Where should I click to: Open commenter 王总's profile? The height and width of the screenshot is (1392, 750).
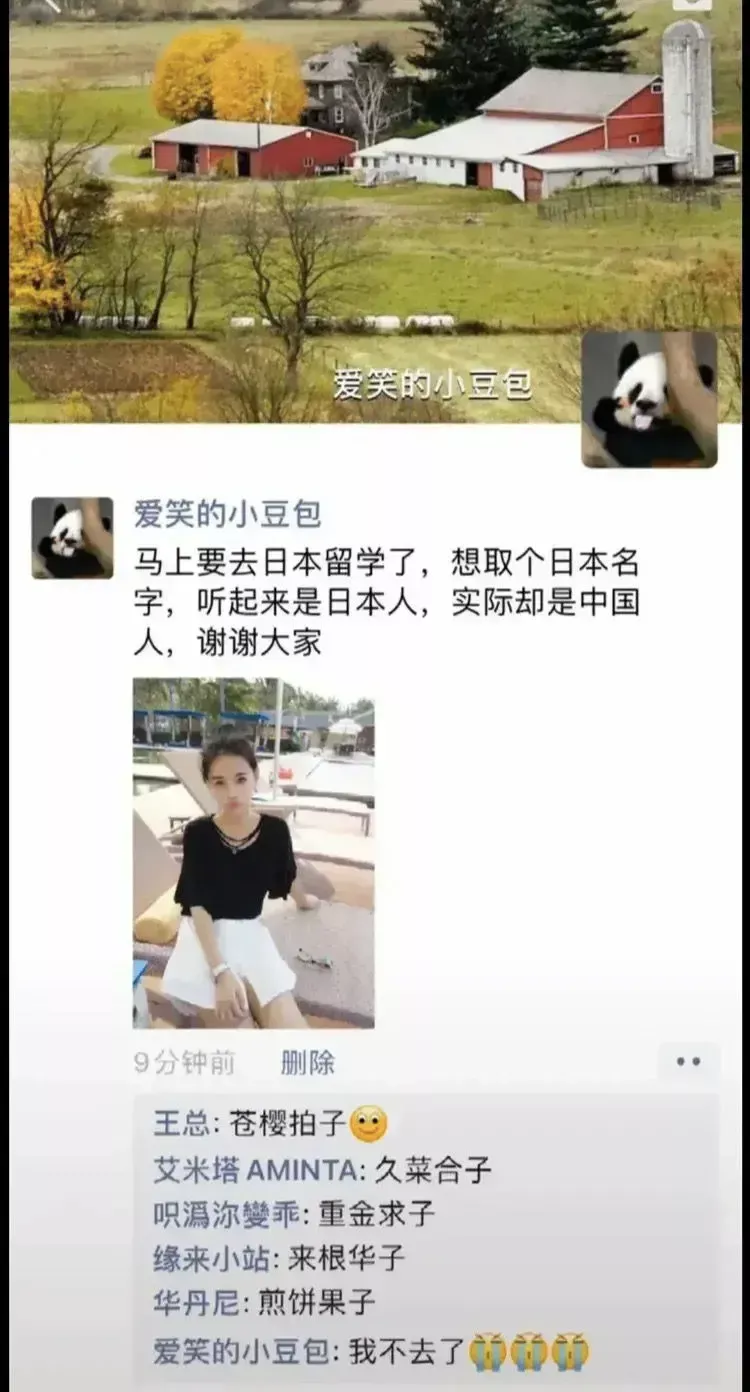pos(181,1123)
